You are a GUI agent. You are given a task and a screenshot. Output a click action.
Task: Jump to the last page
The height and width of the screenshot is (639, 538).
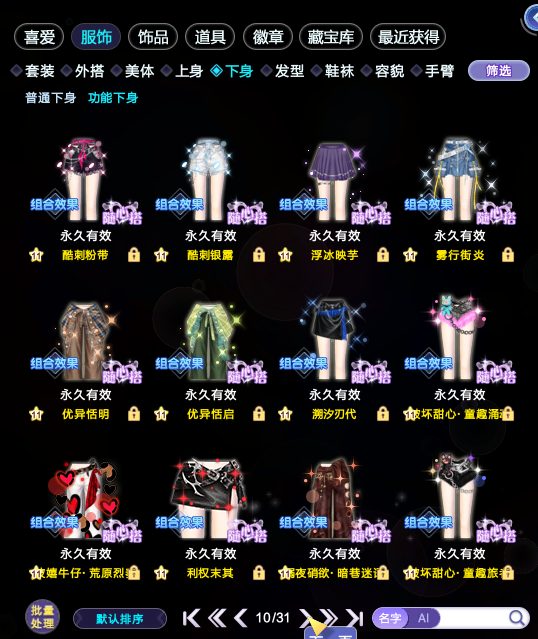(x=355, y=618)
